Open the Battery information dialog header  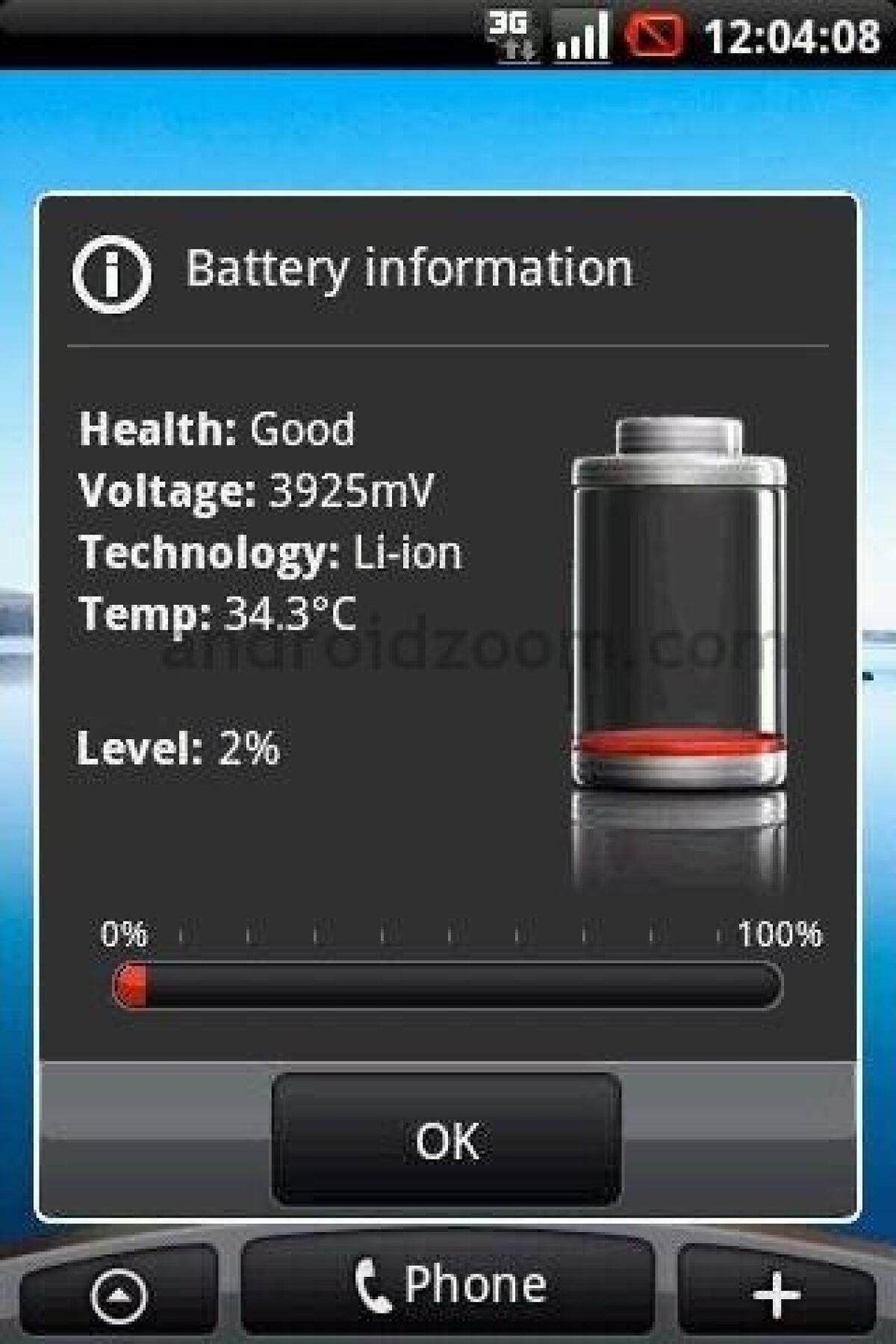411,273
